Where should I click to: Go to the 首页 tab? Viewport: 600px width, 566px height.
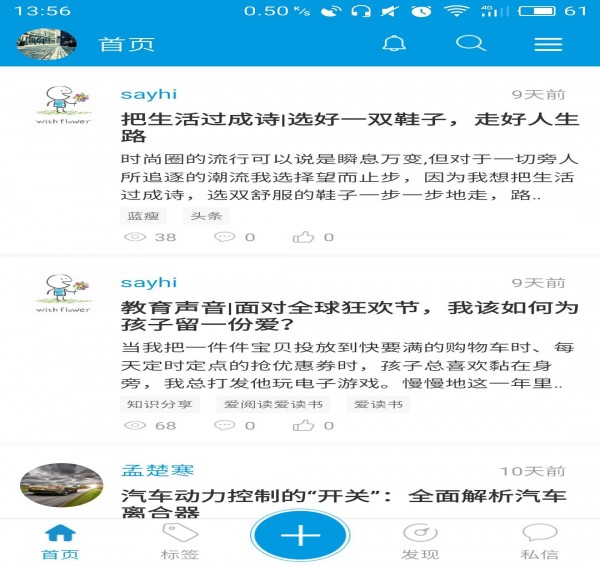coord(60,541)
